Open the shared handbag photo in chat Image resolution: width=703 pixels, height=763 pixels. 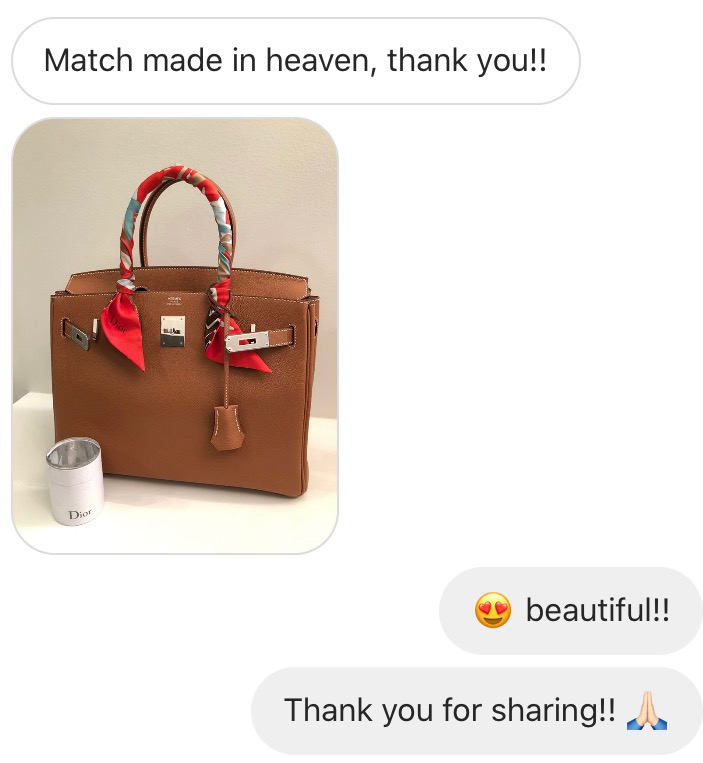[175, 335]
